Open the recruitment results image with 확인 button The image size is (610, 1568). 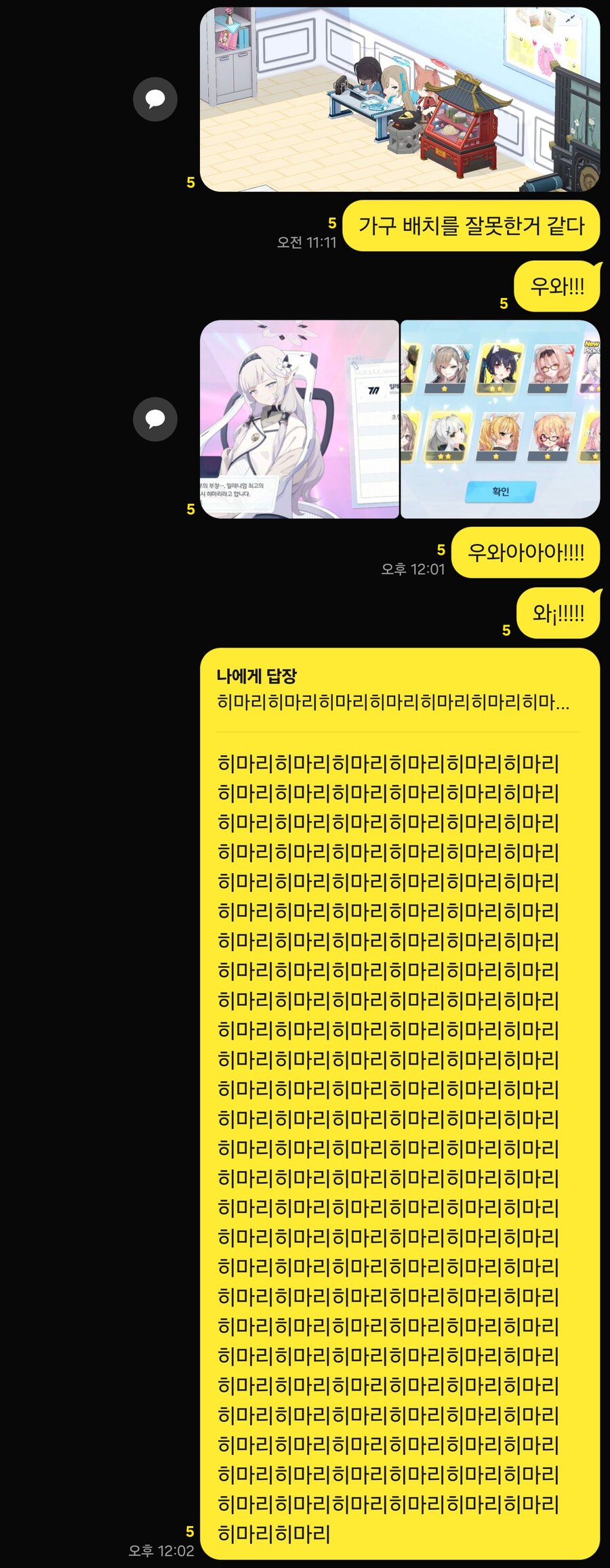coord(500,419)
